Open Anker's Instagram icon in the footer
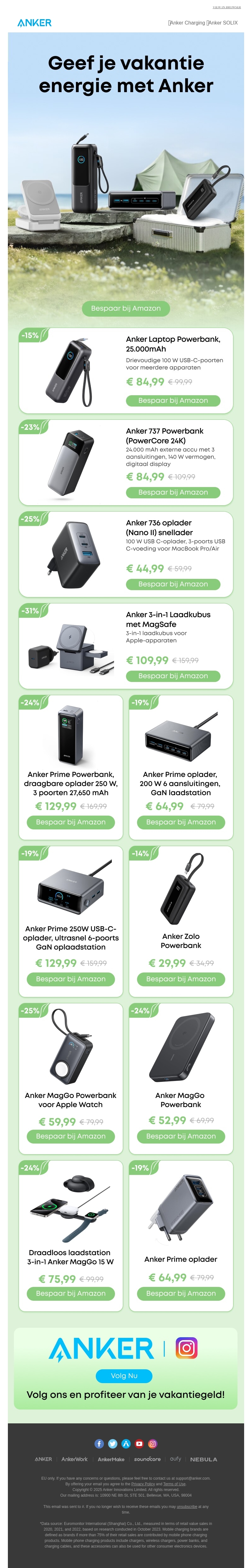This screenshot has width=252, height=1568. tap(152, 1443)
